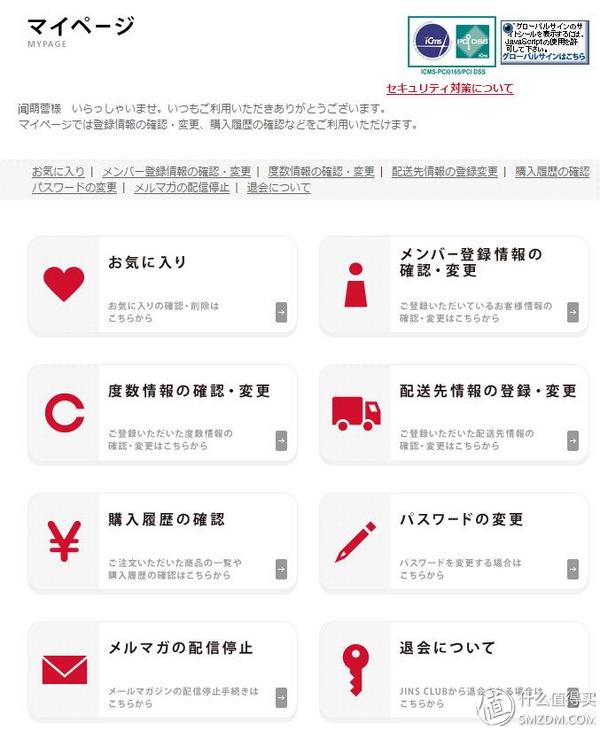Select the 度数情報の確認・変更 text link
This screenshot has height=731, width=600.
[321, 172]
